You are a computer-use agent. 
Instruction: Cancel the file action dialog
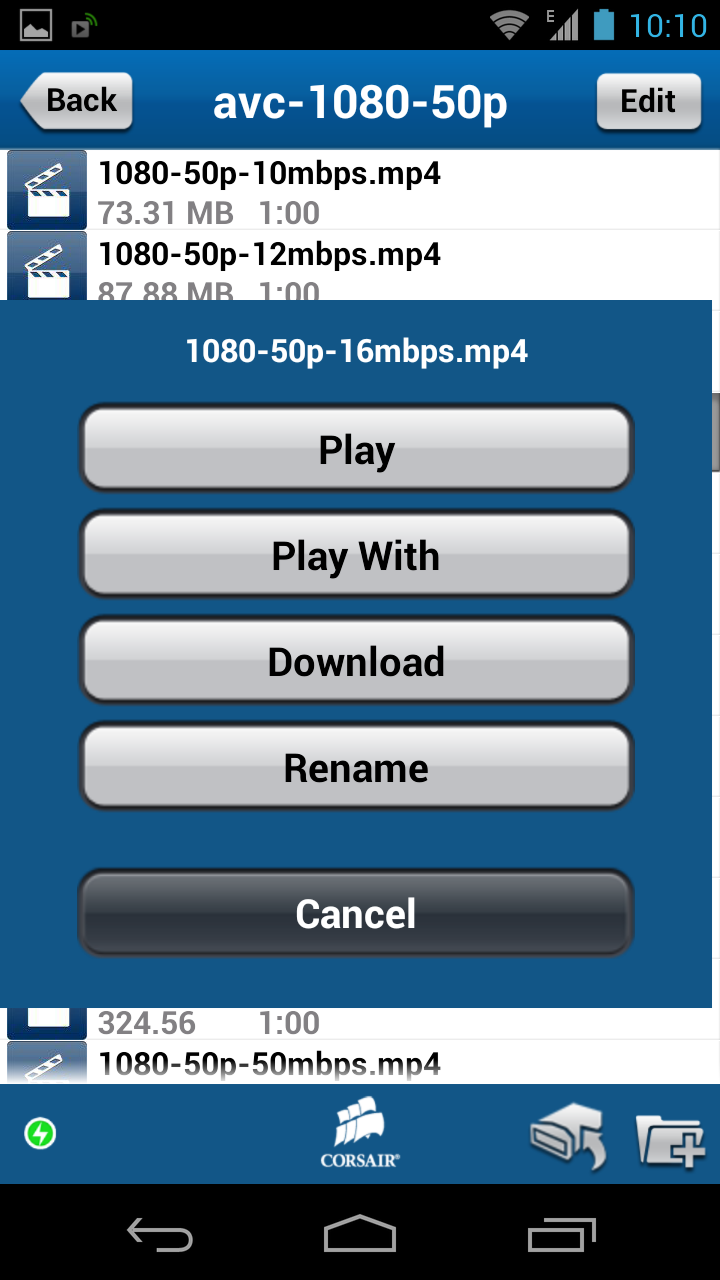click(x=356, y=913)
